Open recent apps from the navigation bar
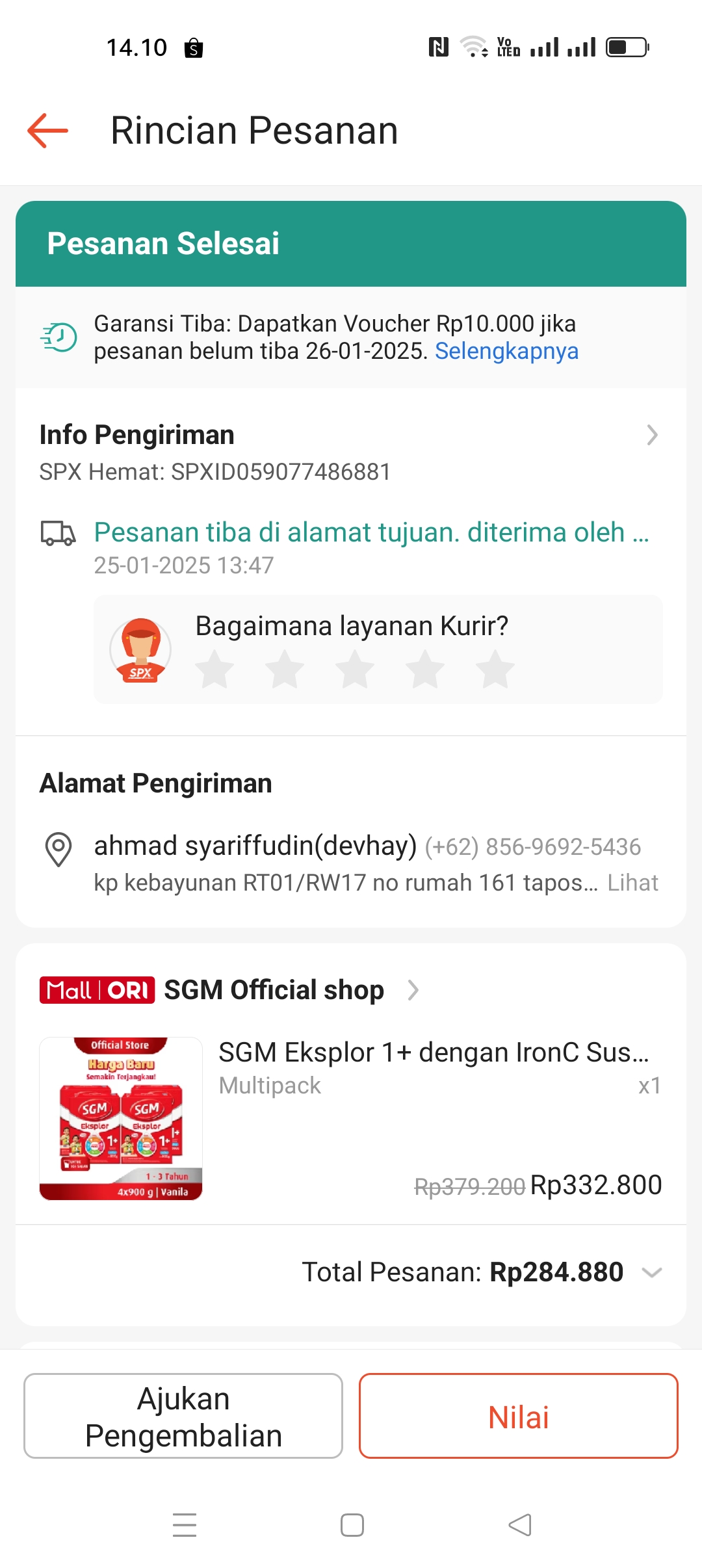The height and width of the screenshot is (1568, 702). point(185,1525)
